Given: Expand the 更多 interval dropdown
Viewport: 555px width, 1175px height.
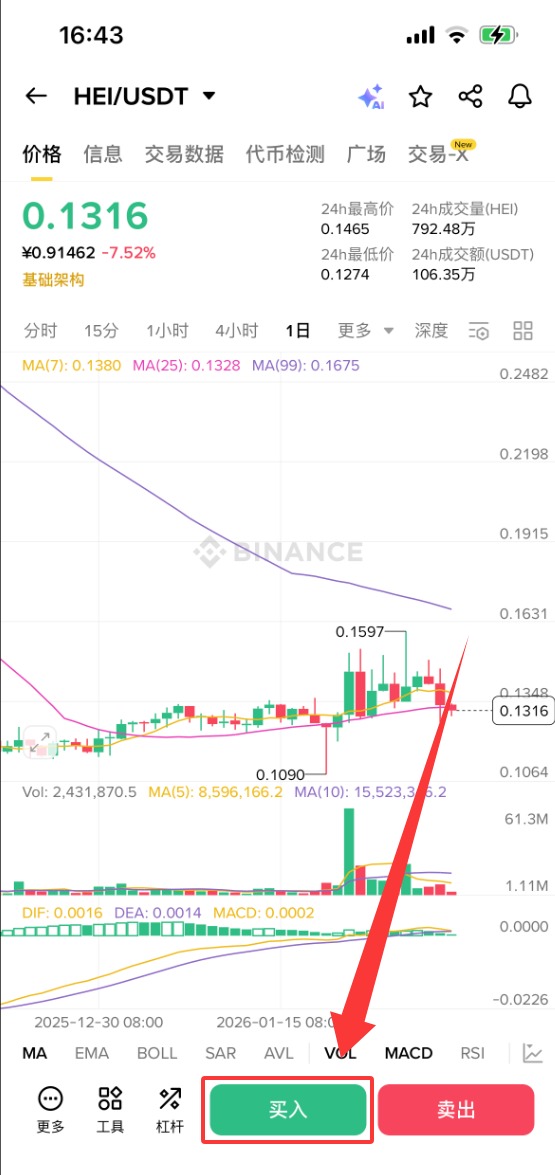Looking at the screenshot, I should click(366, 330).
